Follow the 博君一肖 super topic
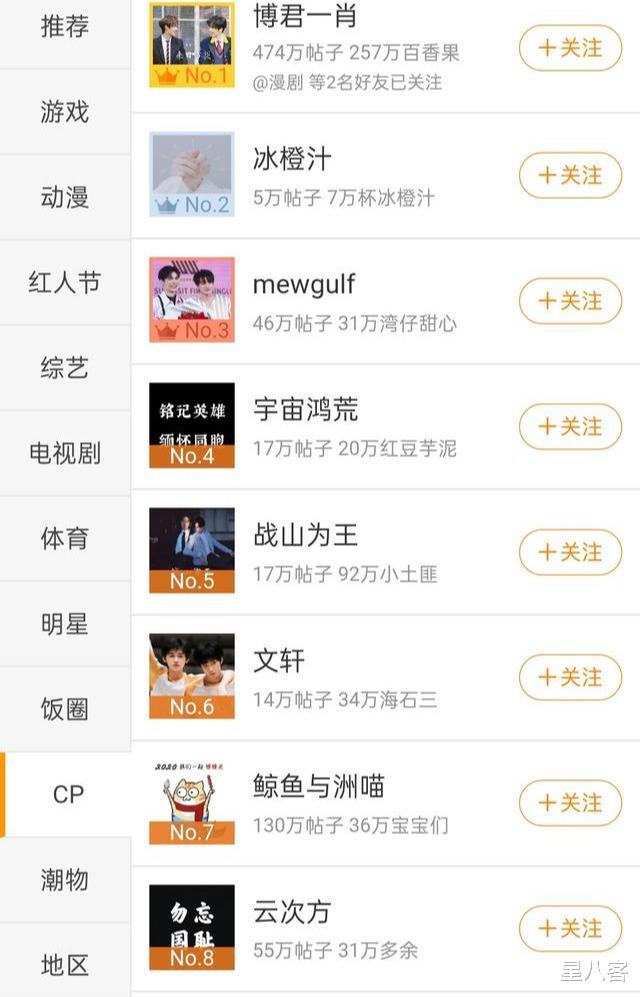This screenshot has width=640, height=997. click(x=570, y=49)
